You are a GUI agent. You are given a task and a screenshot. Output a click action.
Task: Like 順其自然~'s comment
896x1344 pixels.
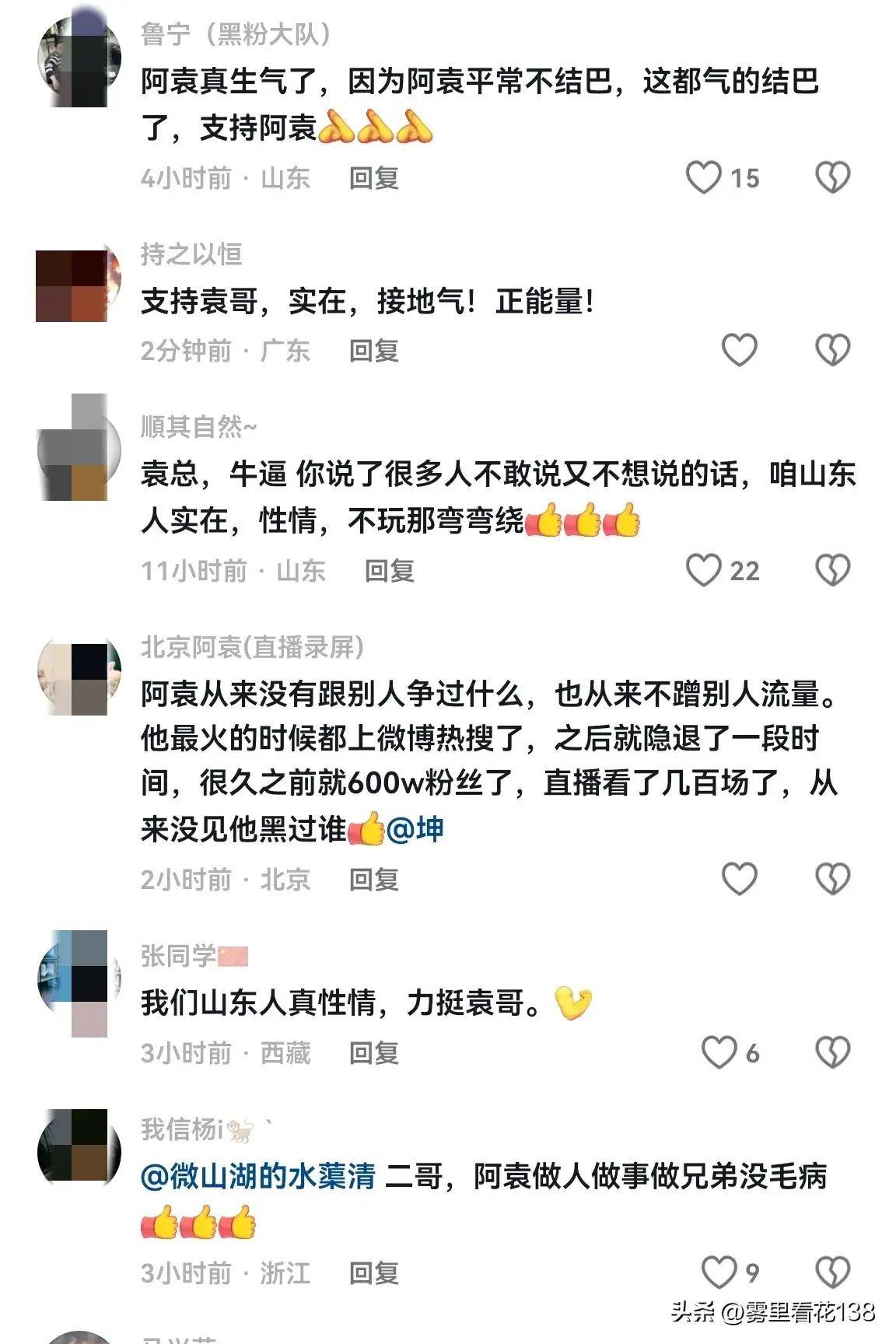point(703,570)
